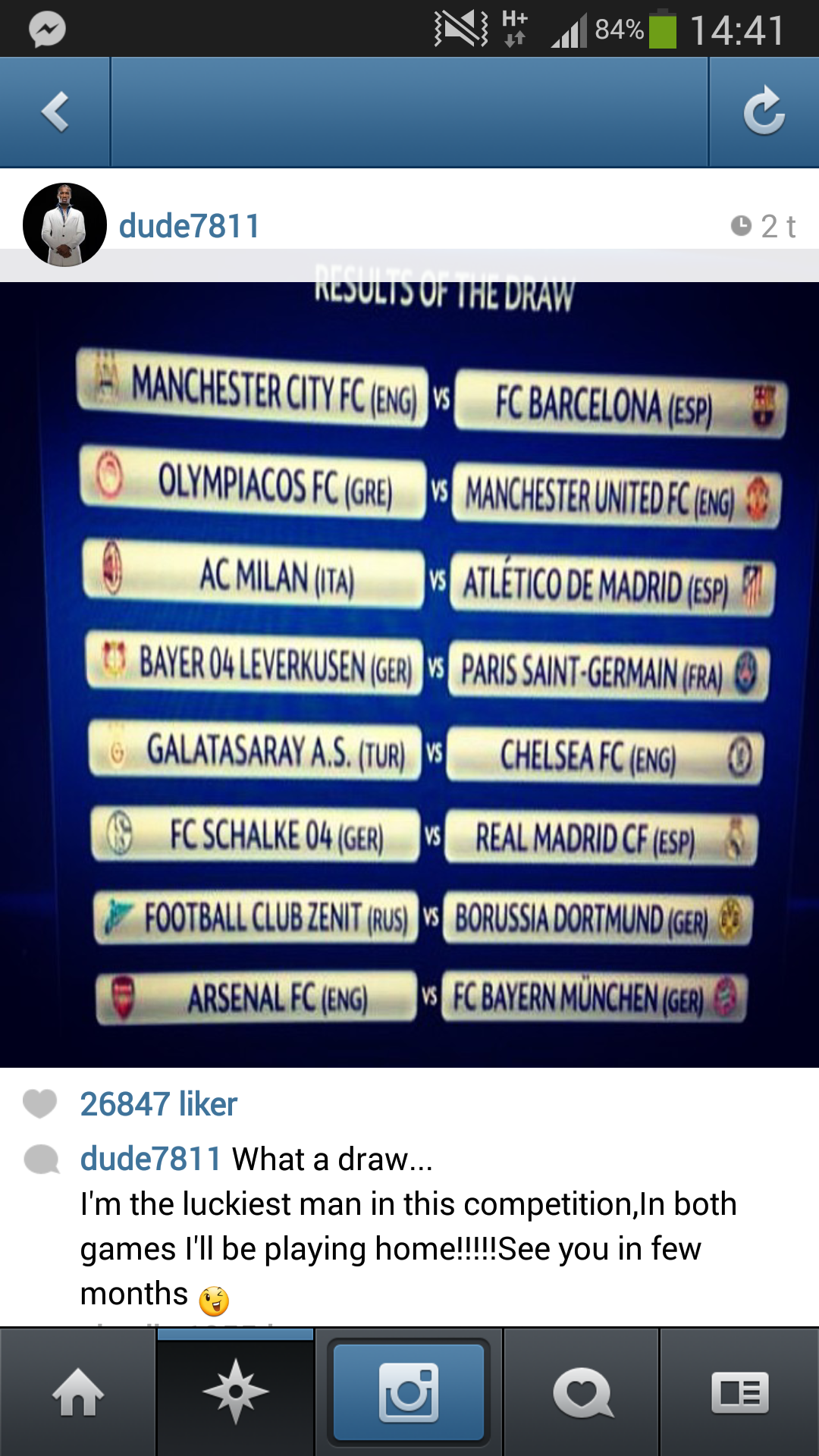Open the Champions League draw photo
The width and height of the screenshot is (819, 1456).
click(x=409, y=674)
